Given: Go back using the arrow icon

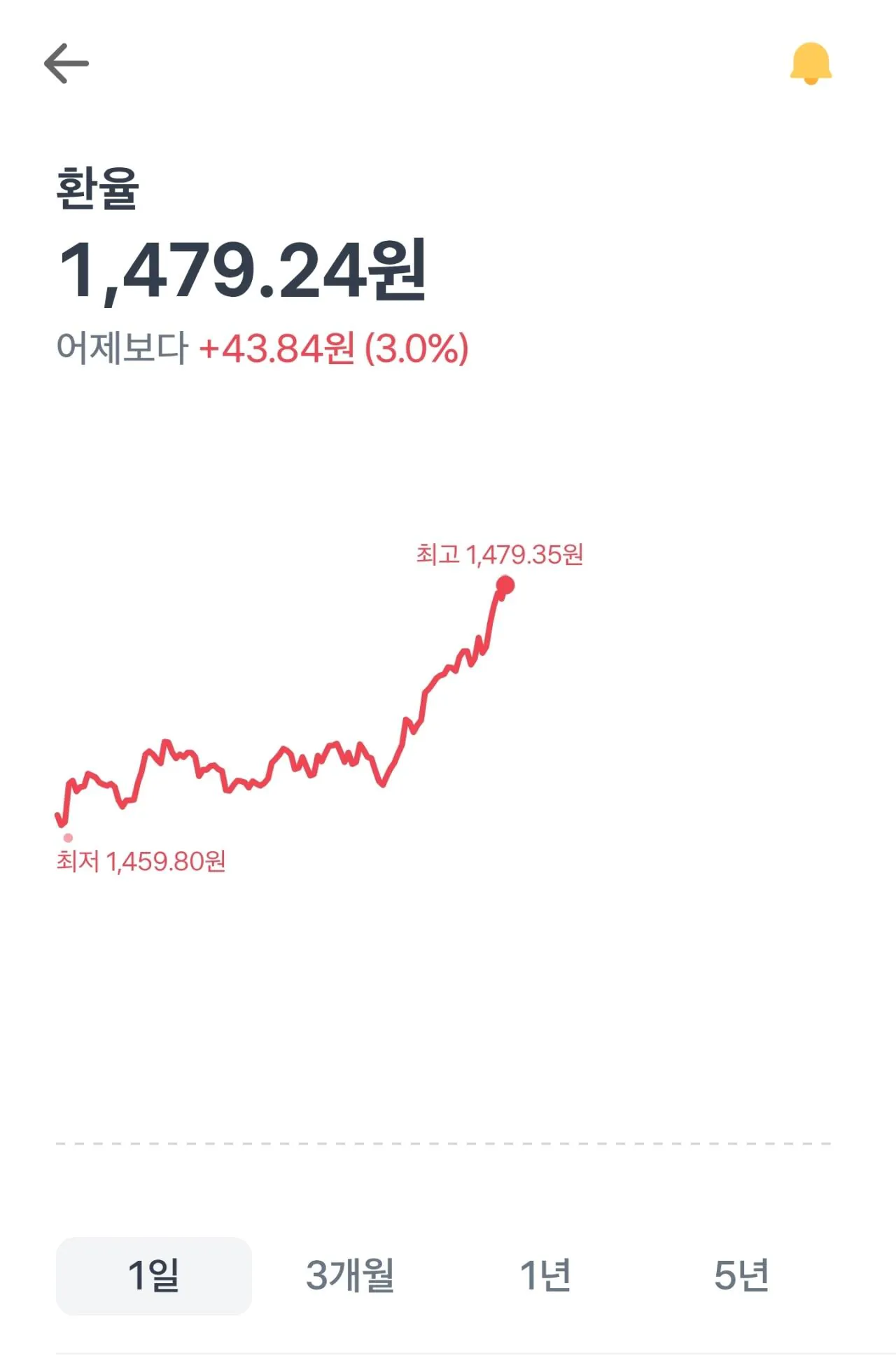Looking at the screenshot, I should 66,64.
